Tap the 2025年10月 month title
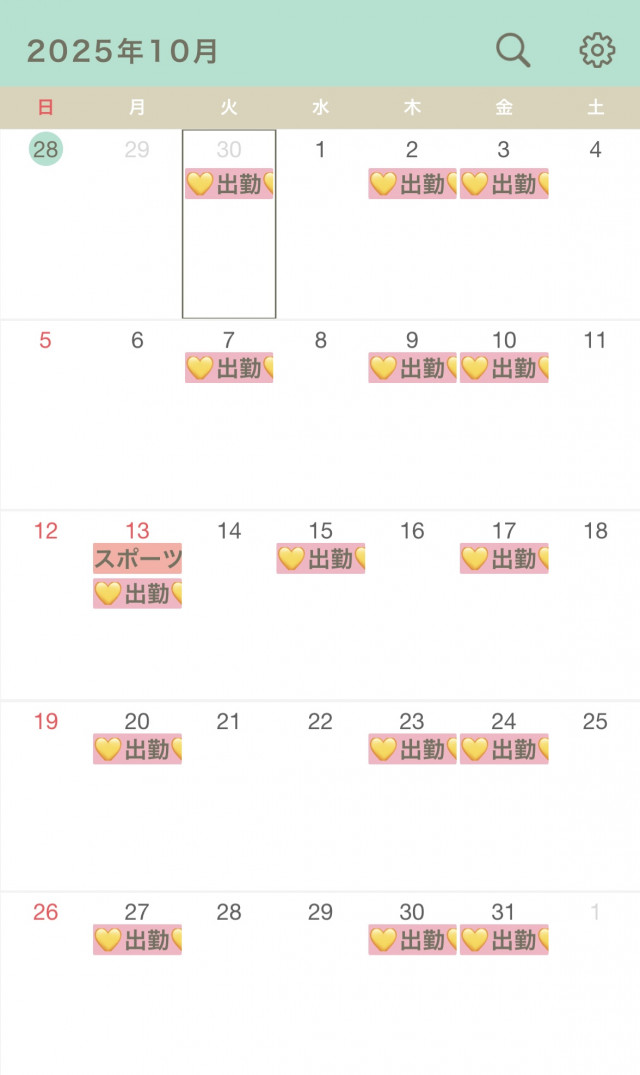Image resolution: width=640 pixels, height=1075 pixels. 122,51
